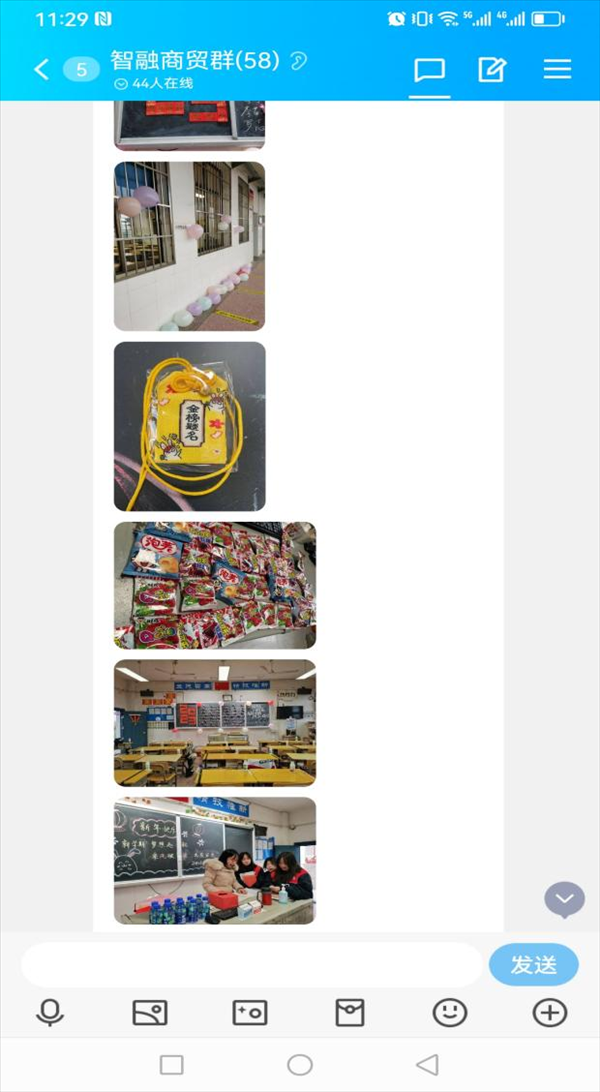Open the empty classroom photo
The height and width of the screenshot is (1092, 600).
pyautogui.click(x=215, y=723)
